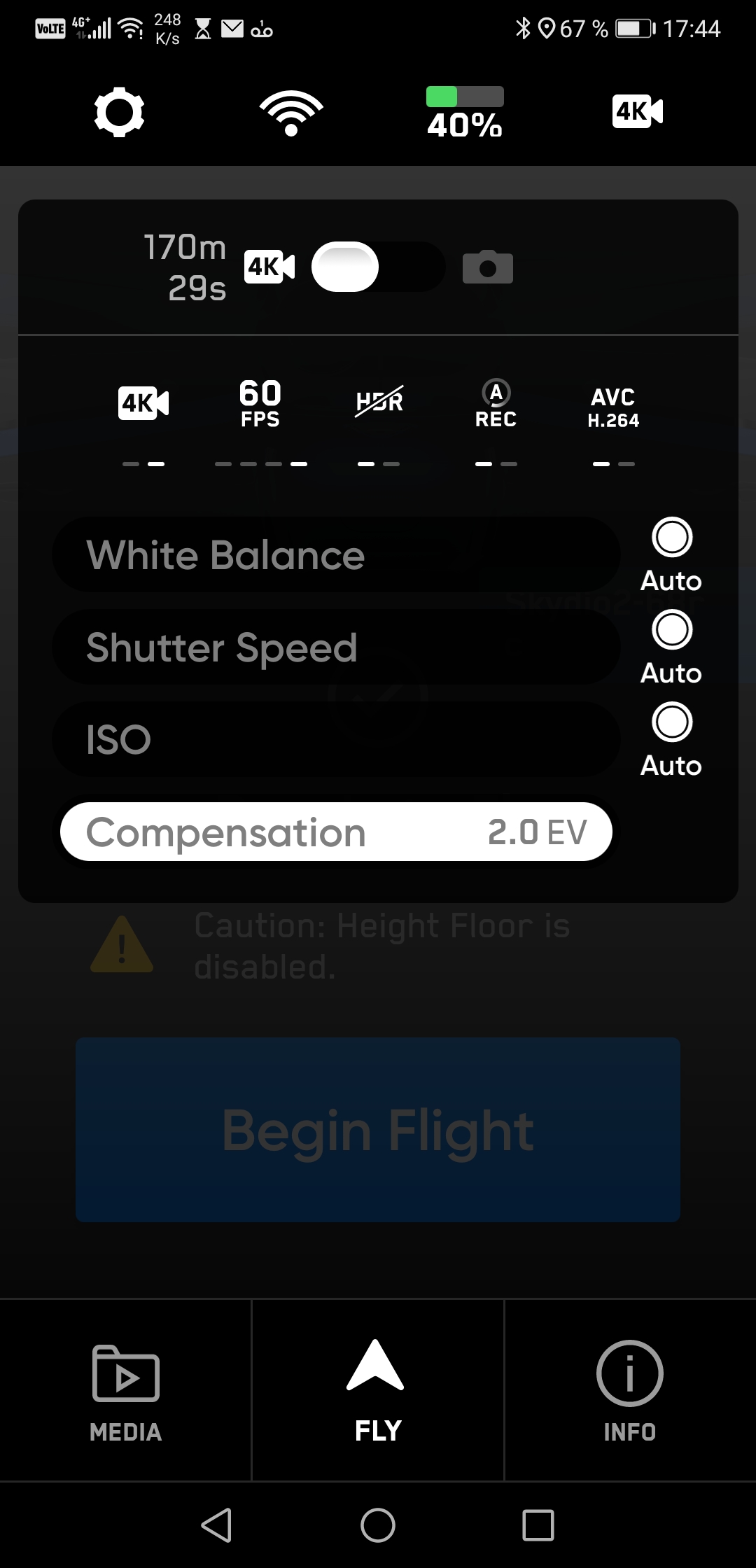Viewport: 756px width, 1568px height.
Task: Tap the White Balance slider
Action: (x=336, y=555)
